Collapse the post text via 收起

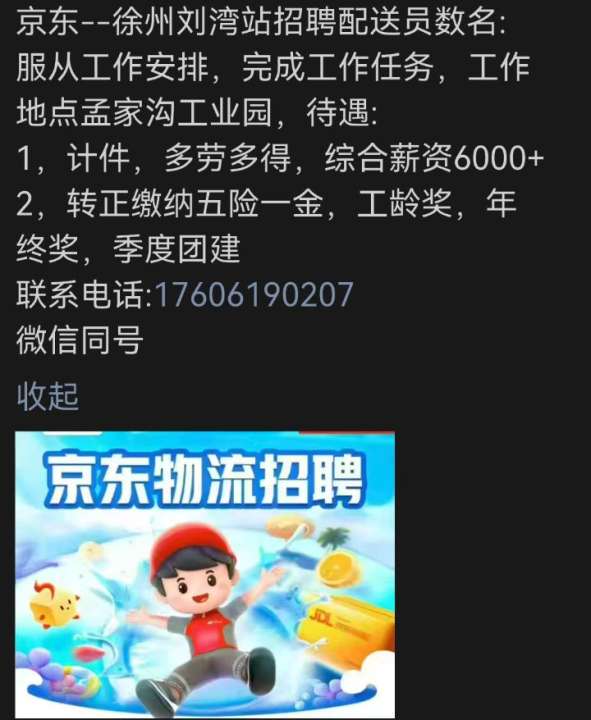click(x=48, y=396)
